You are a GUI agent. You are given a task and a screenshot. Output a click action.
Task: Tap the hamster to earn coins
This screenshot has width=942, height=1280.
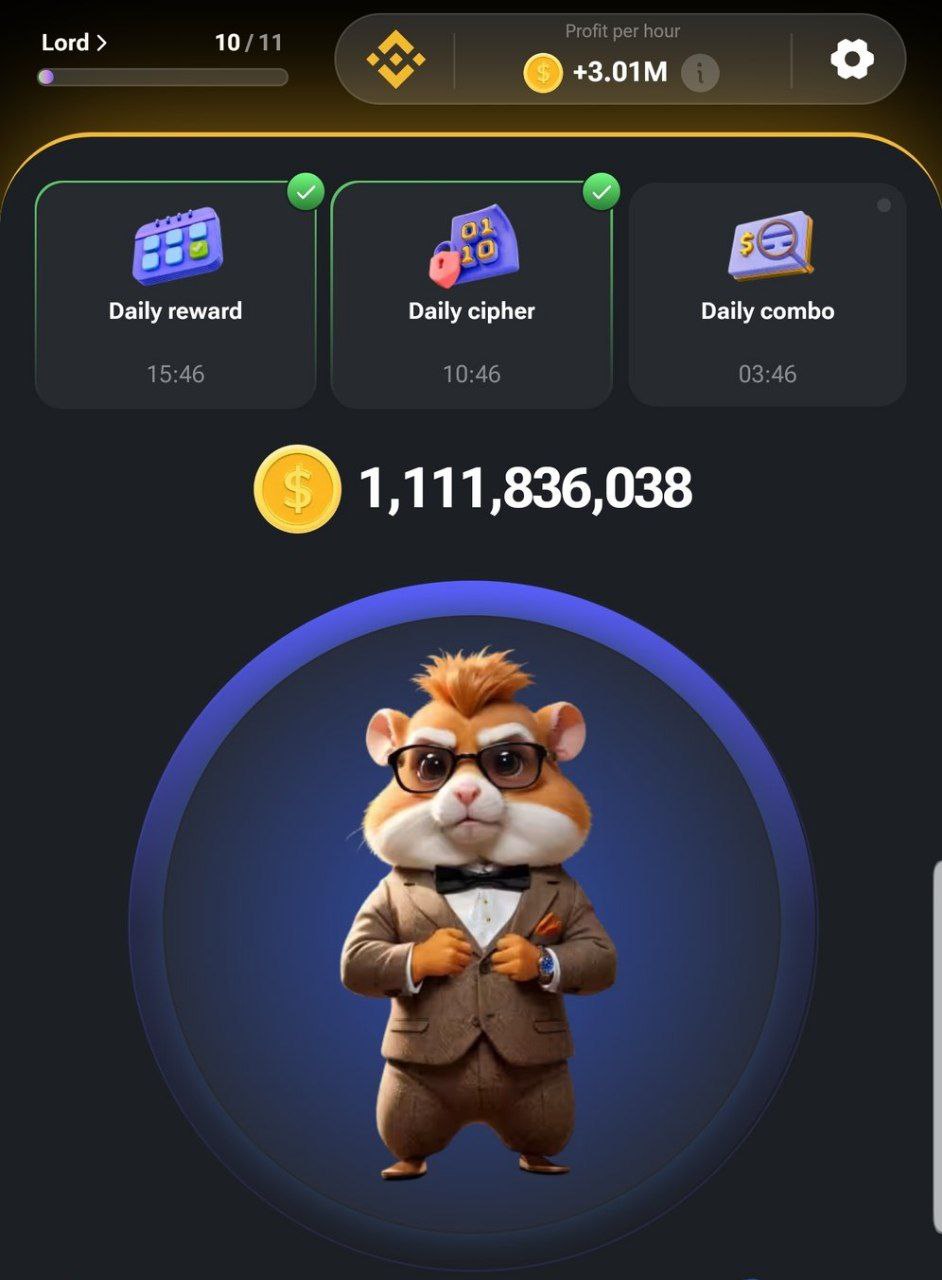[472, 927]
